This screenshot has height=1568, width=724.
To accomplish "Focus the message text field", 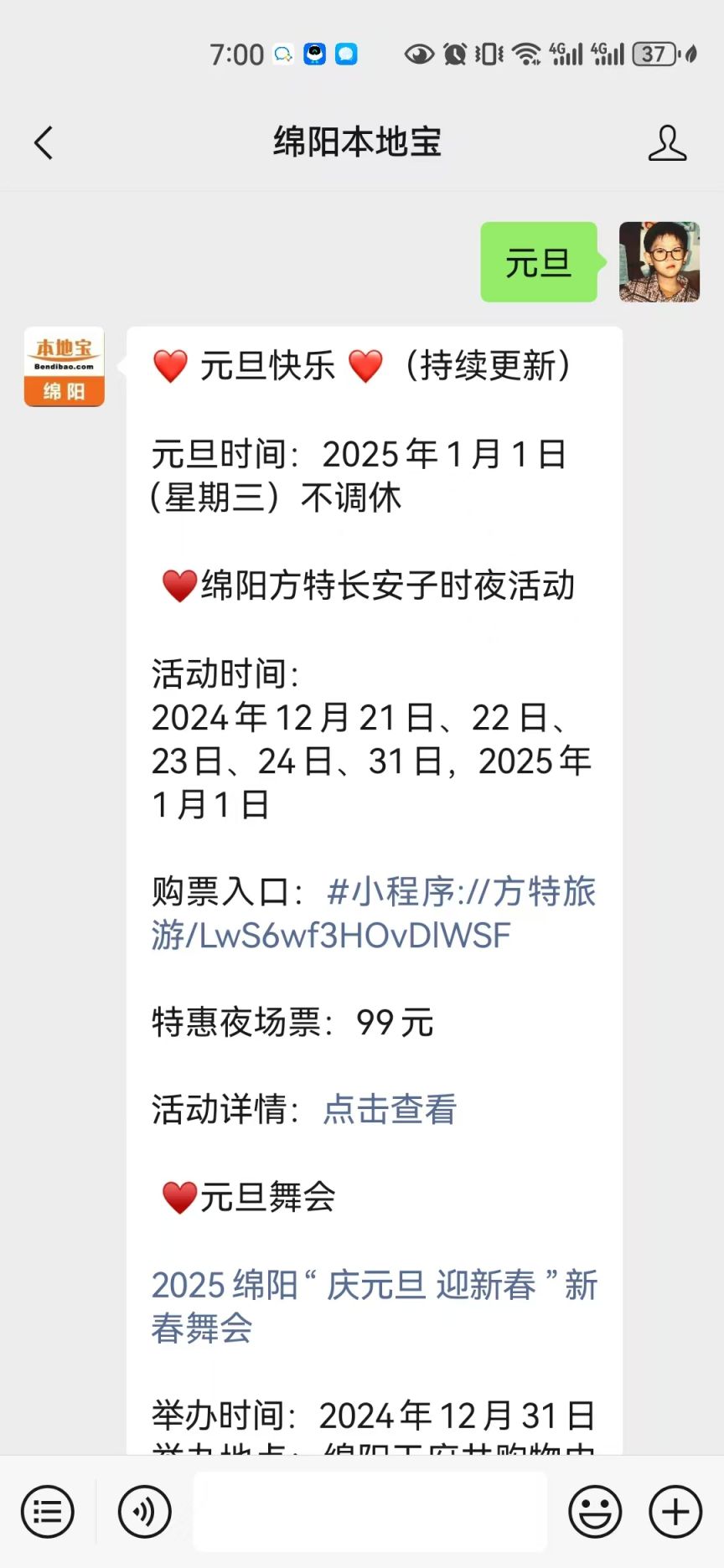I will point(370,1512).
